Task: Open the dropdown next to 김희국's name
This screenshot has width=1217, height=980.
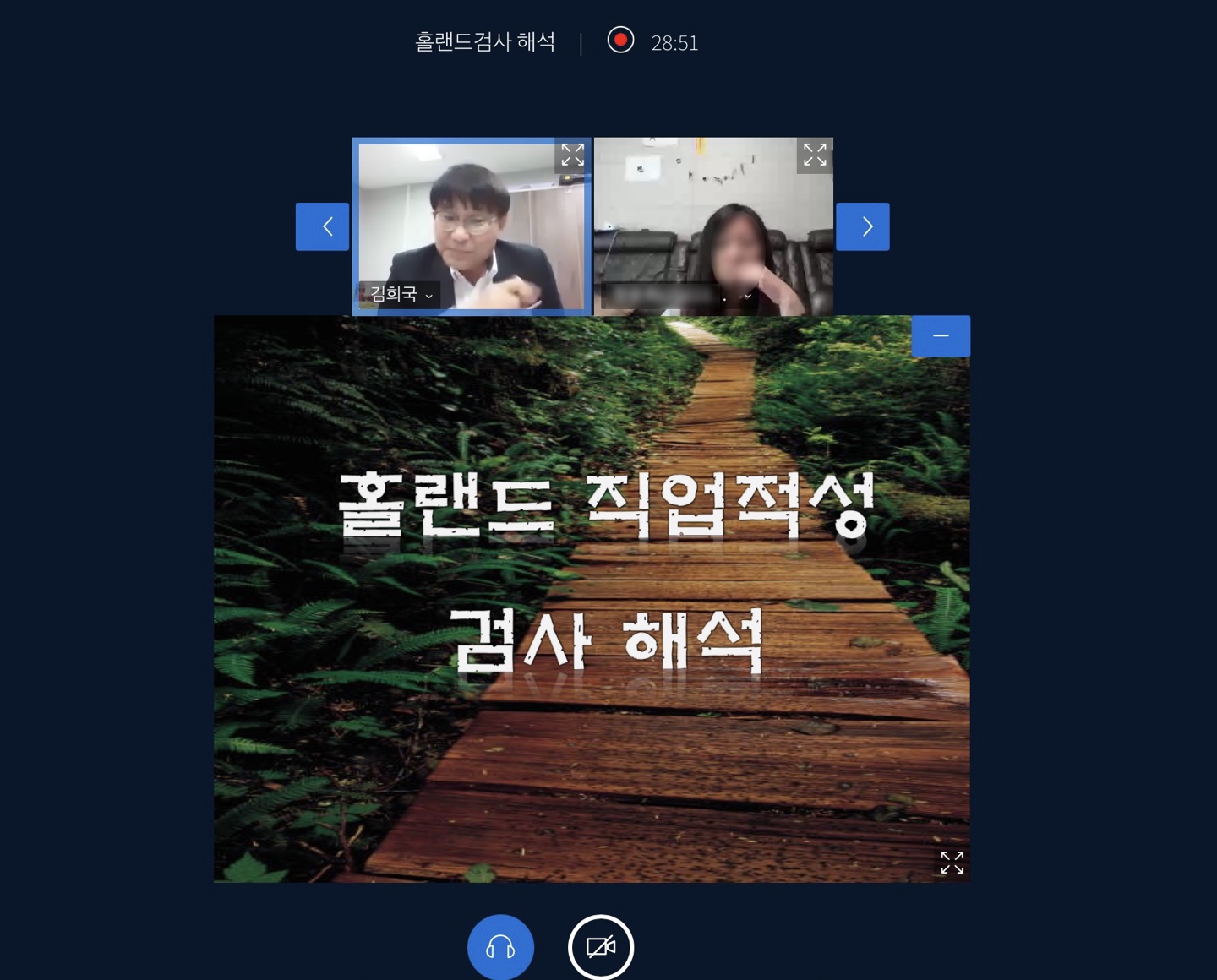Action: (429, 295)
